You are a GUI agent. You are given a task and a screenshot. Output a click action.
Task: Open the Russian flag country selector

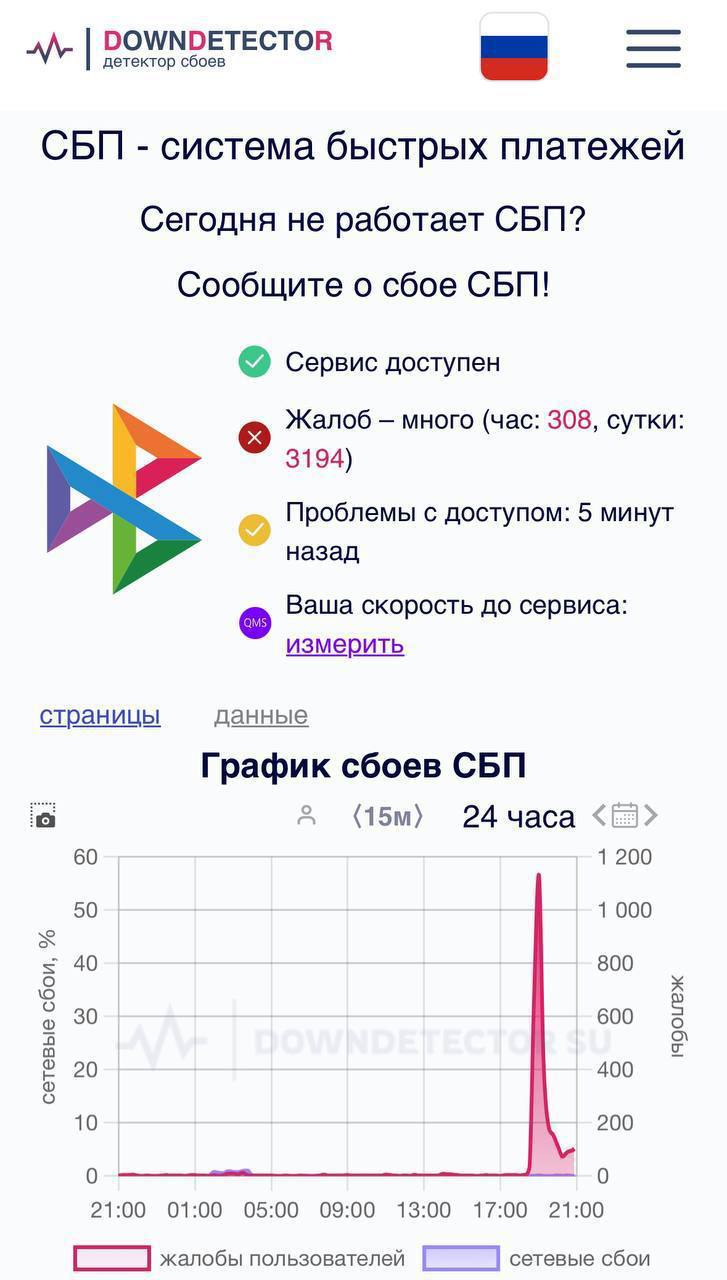pyautogui.click(x=514, y=47)
